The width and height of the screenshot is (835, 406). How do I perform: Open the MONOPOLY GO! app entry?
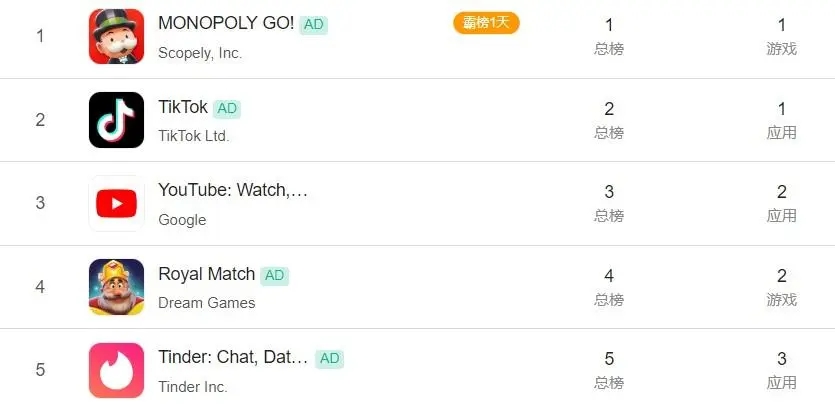[x=226, y=24]
